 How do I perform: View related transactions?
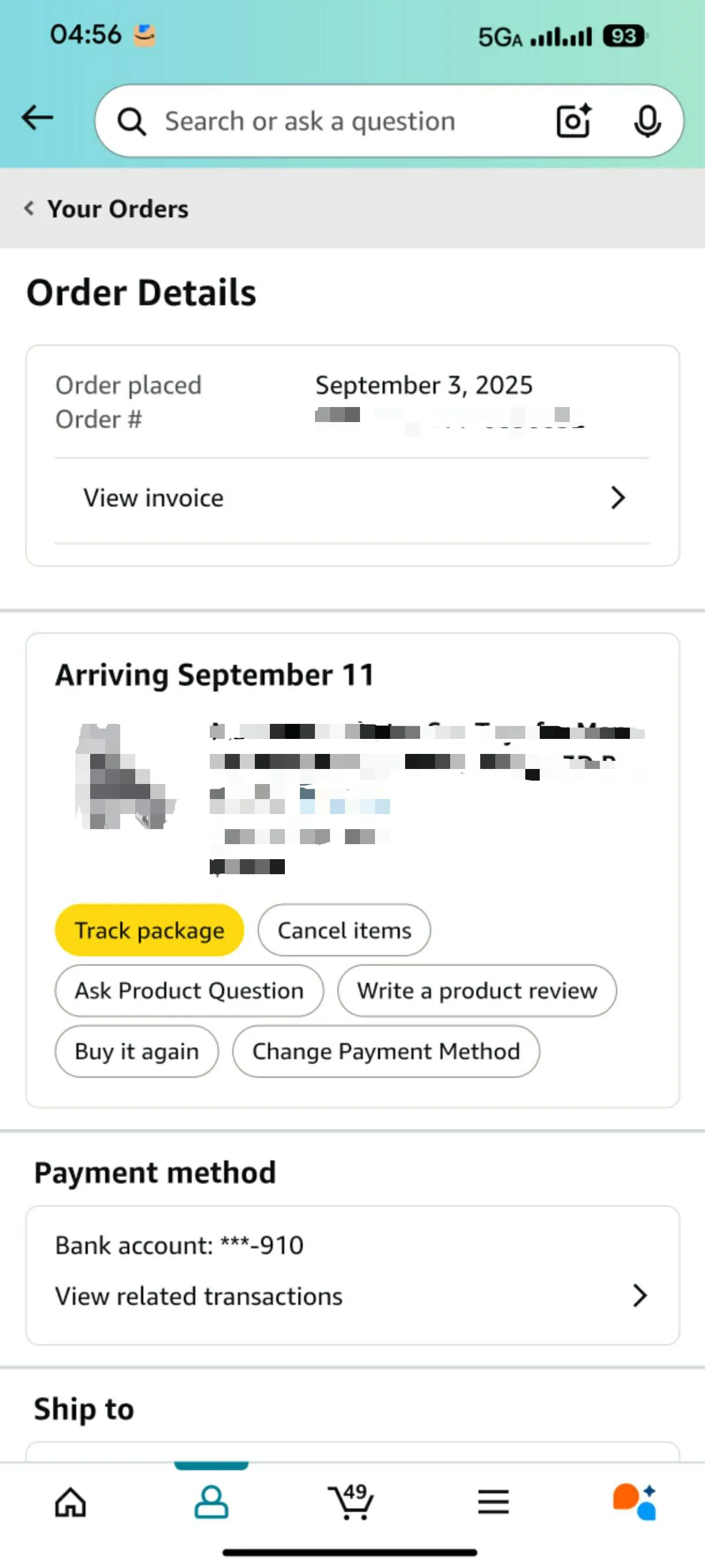click(352, 1296)
